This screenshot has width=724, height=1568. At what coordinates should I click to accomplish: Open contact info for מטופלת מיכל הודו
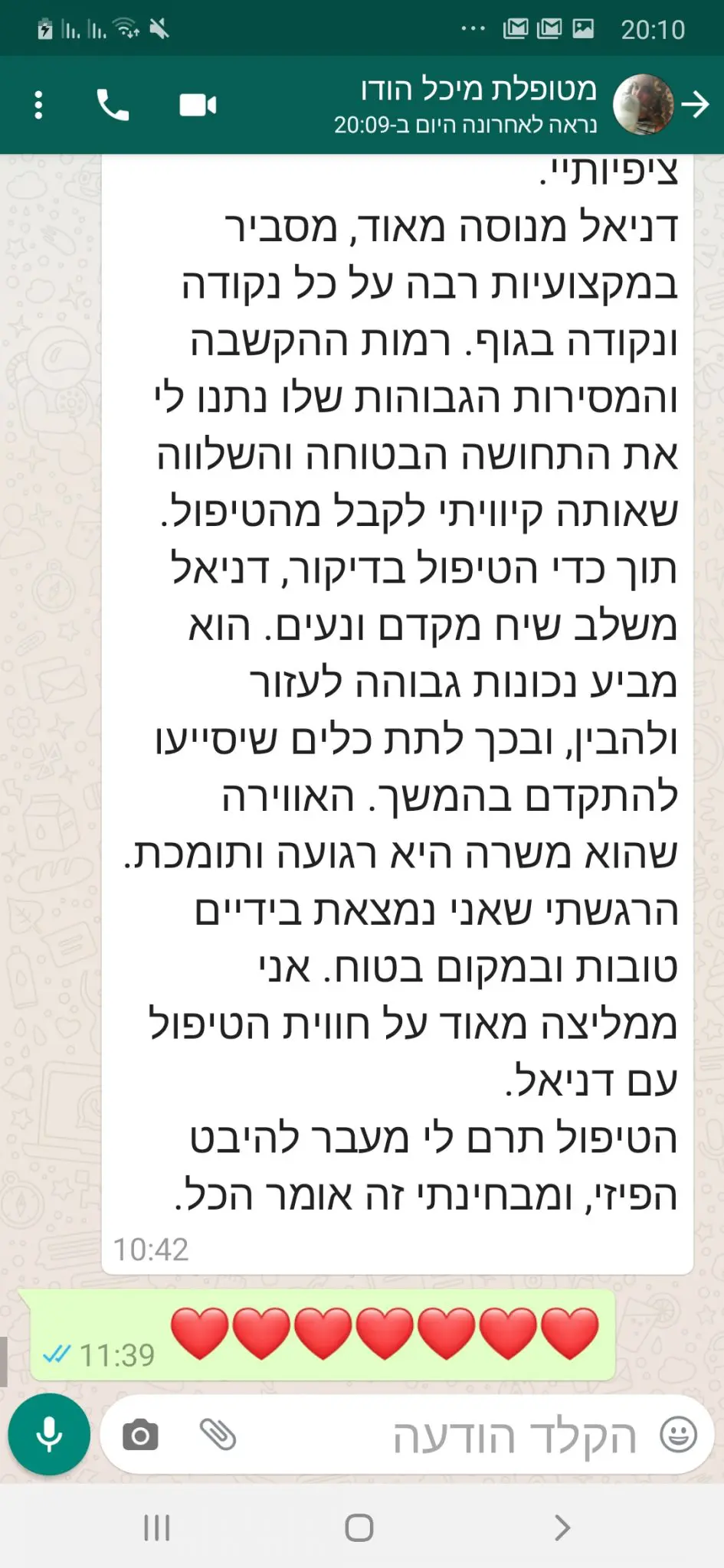coord(465,105)
